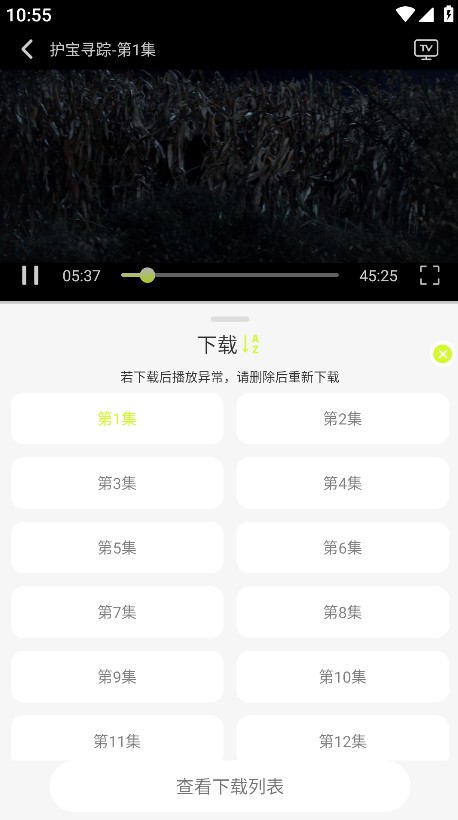Download episode 第8集
458x820 pixels.
coord(342,612)
